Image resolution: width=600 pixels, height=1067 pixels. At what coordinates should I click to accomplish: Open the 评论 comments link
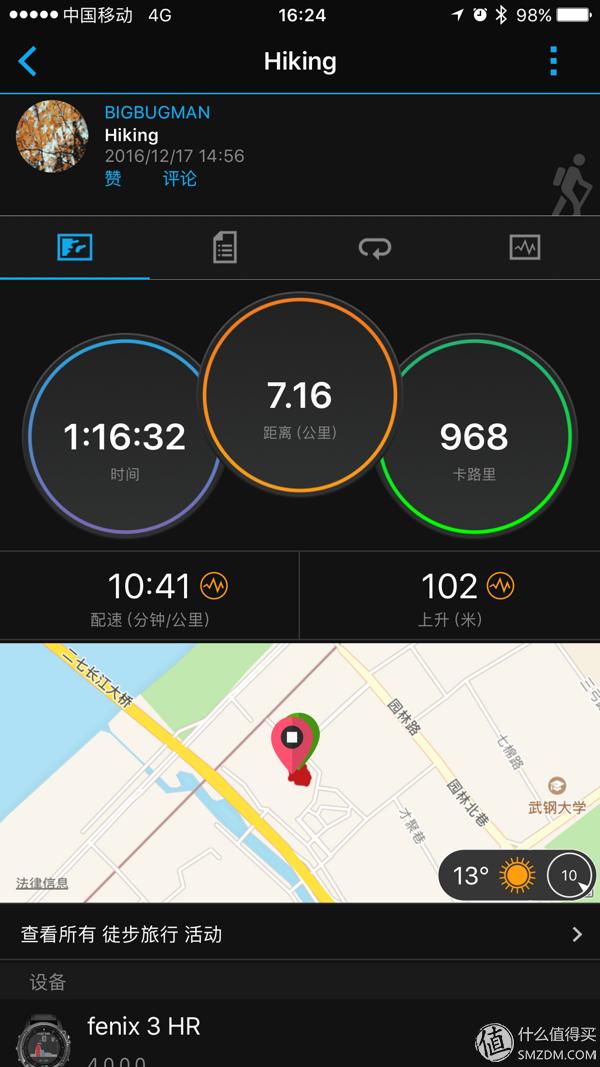click(180, 179)
